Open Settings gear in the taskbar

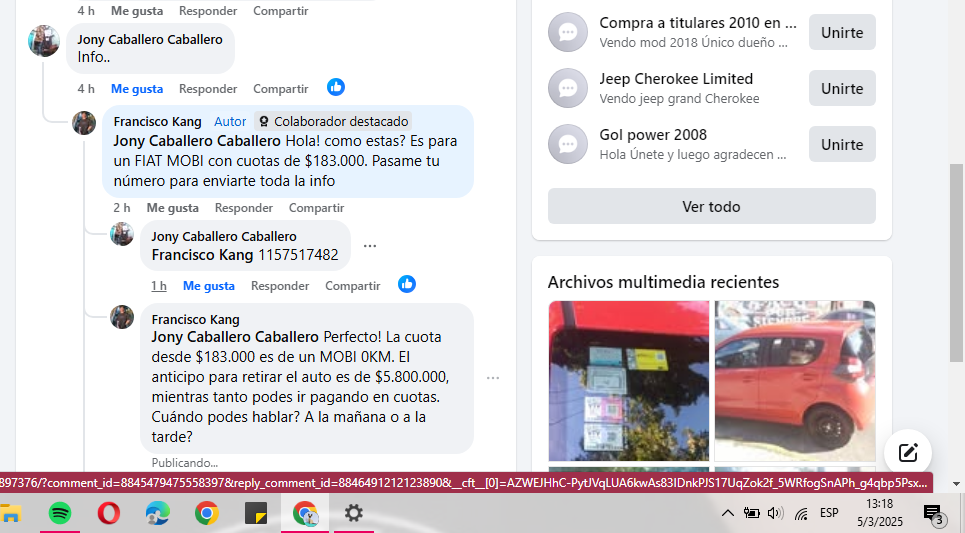(353, 513)
